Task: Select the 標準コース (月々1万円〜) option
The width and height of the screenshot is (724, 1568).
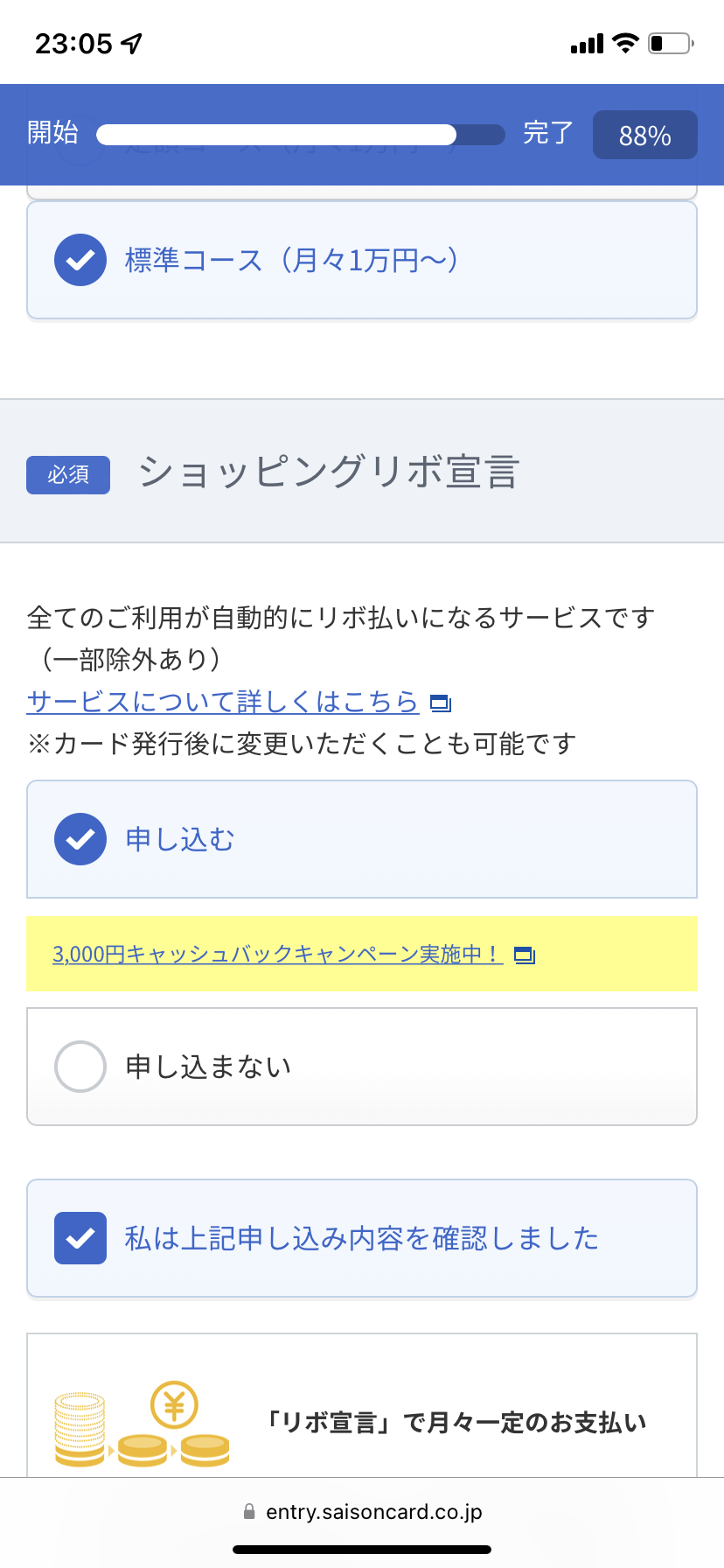Action: click(362, 260)
